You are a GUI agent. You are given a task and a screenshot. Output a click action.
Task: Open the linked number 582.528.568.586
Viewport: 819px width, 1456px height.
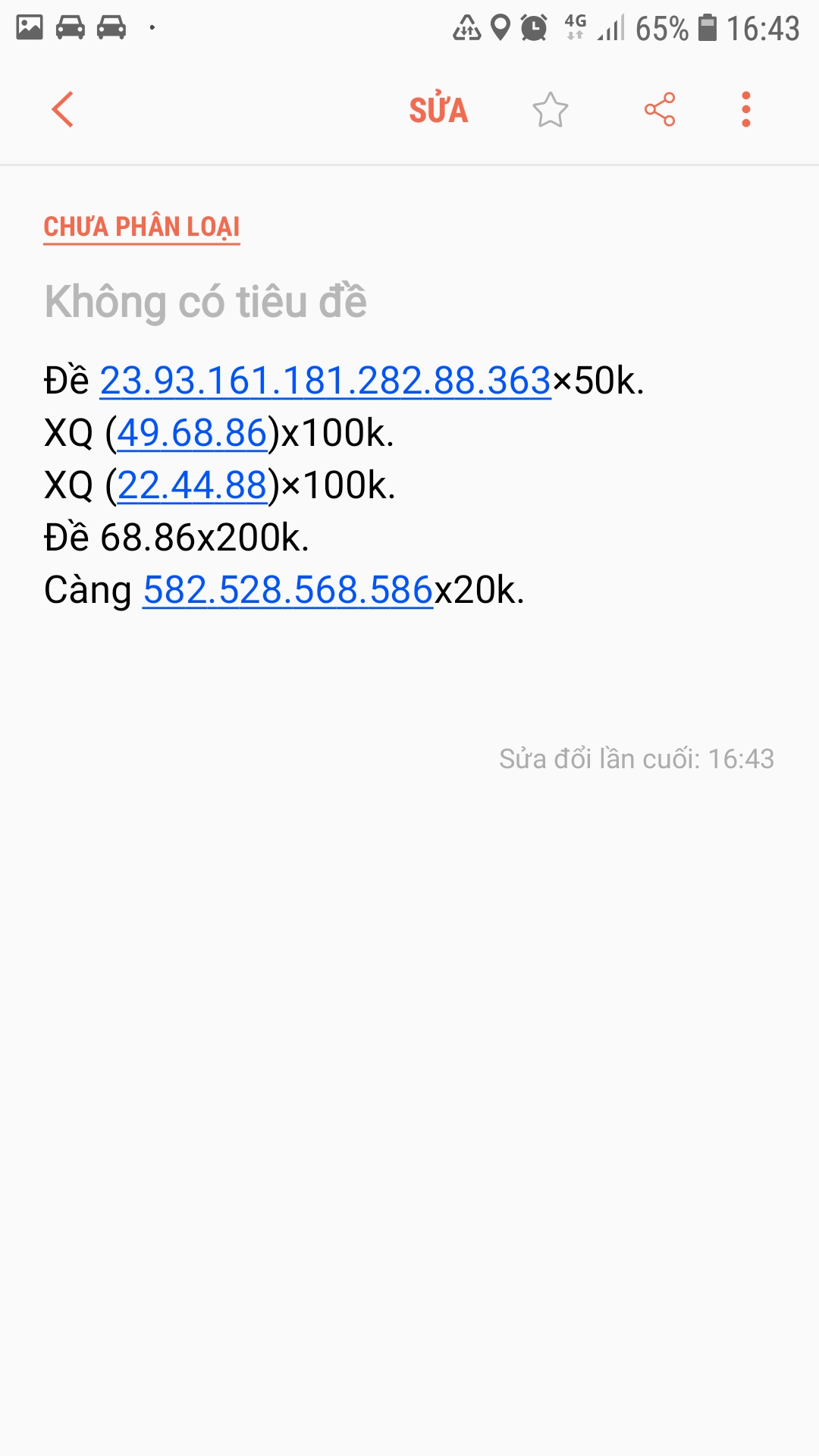(288, 590)
